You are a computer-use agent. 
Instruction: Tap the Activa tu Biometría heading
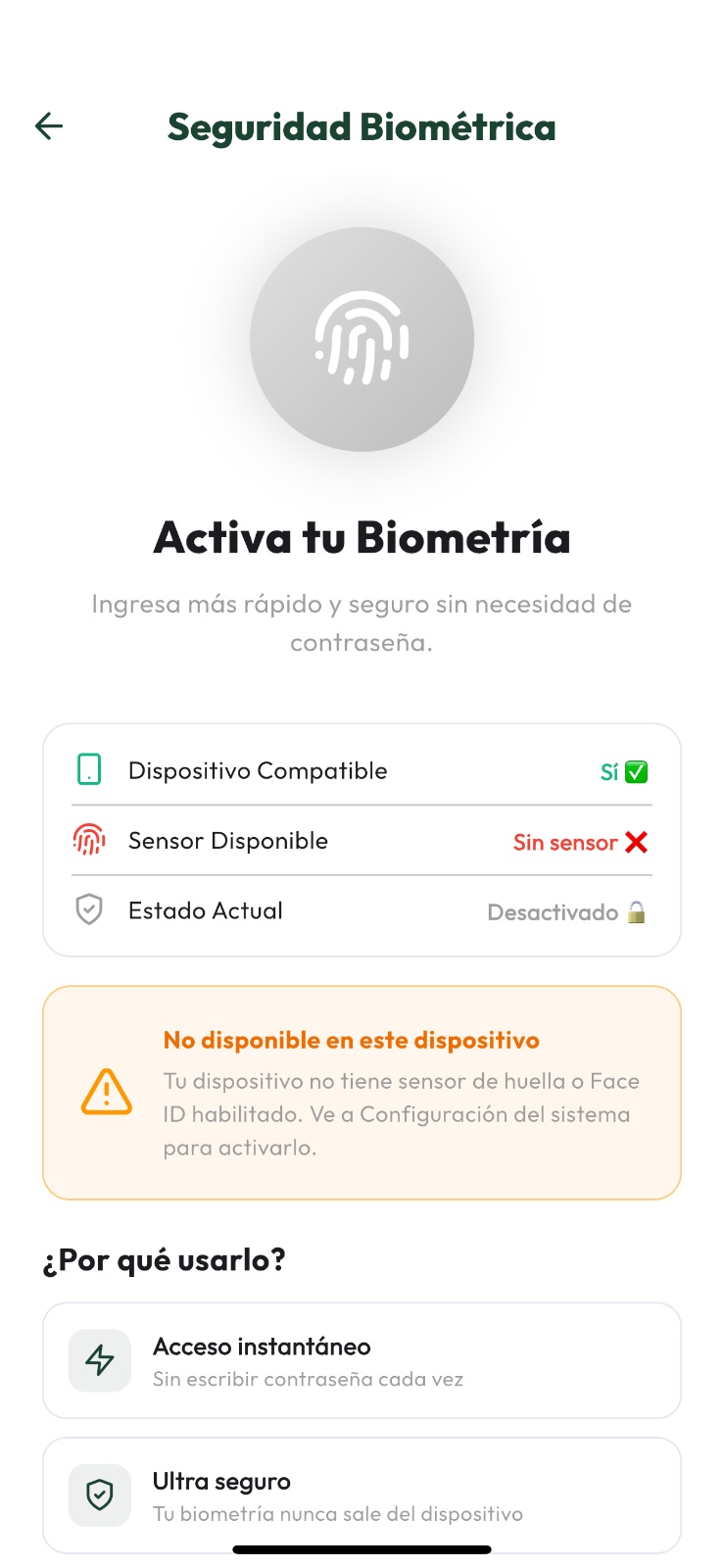362,537
